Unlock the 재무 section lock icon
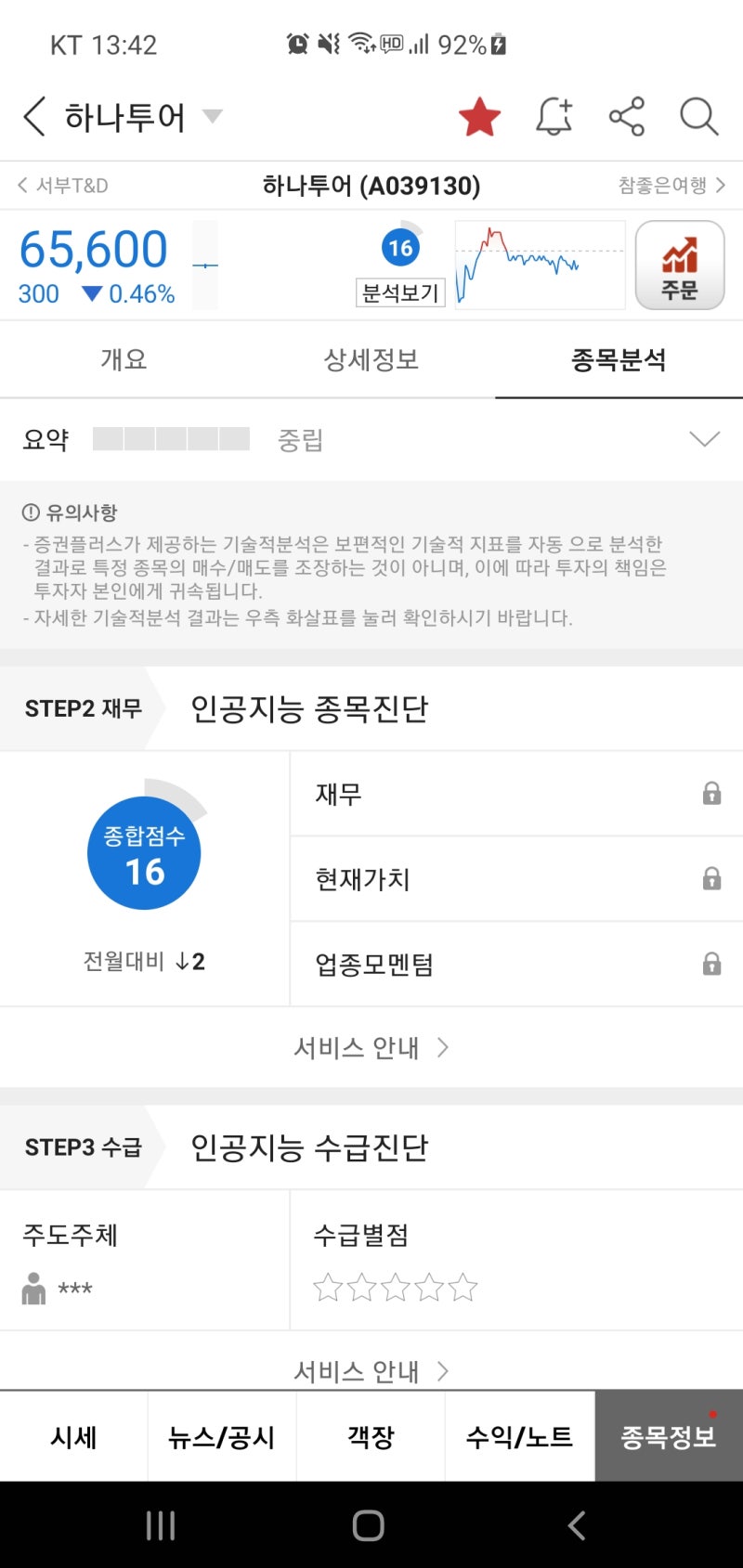The image size is (743, 1568). pos(711,794)
